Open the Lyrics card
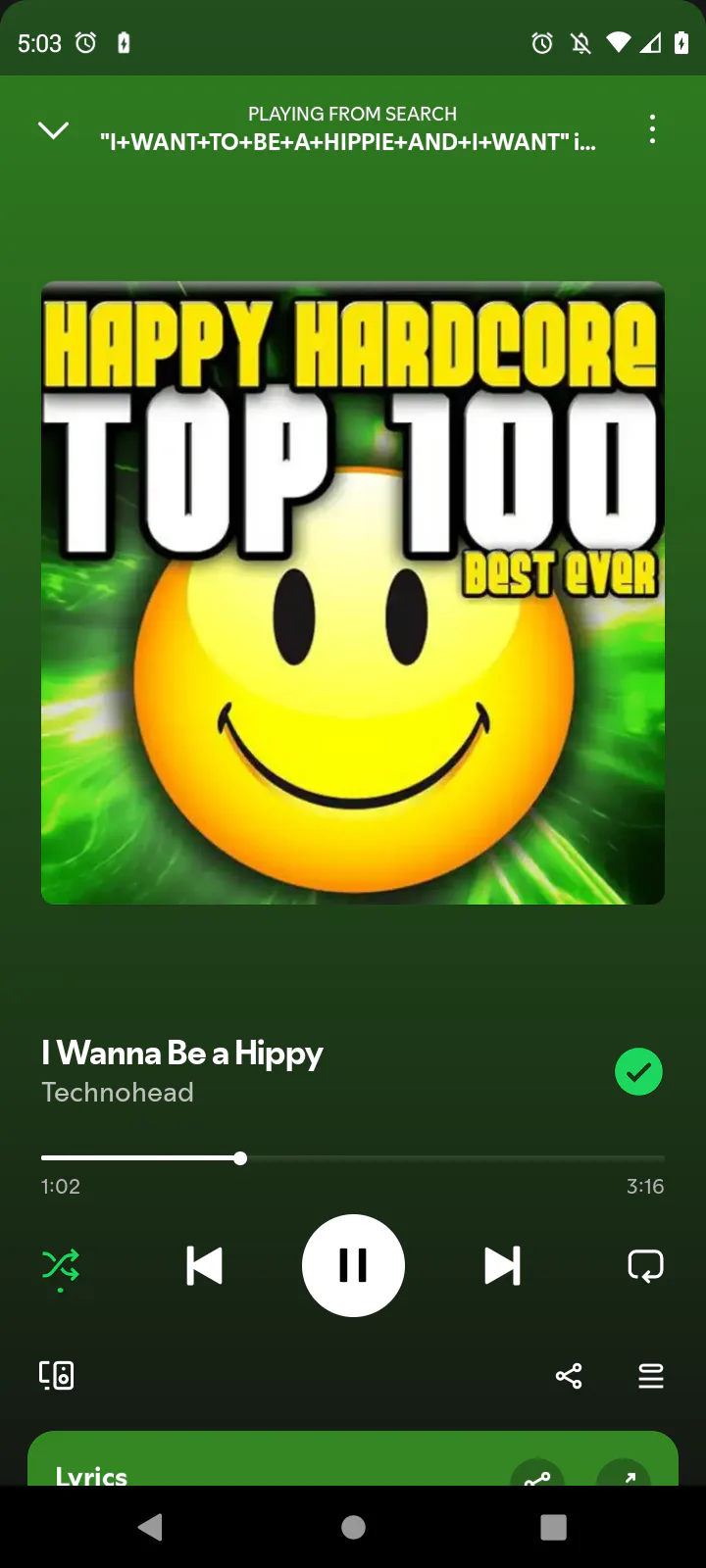Viewport: 706px width, 1568px height. (x=353, y=1458)
